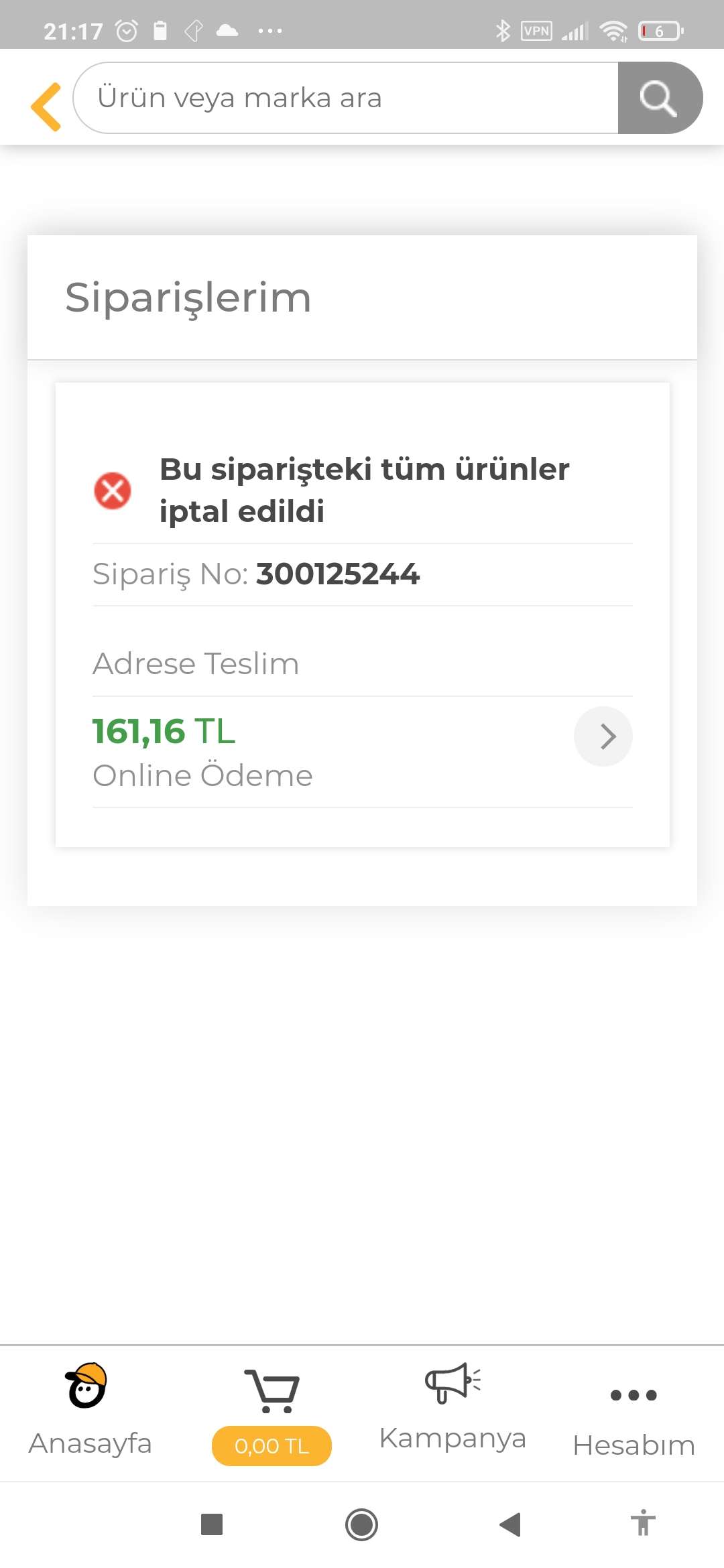The image size is (724, 1568).
Task: Tap the magnifier search button
Action: point(660,98)
